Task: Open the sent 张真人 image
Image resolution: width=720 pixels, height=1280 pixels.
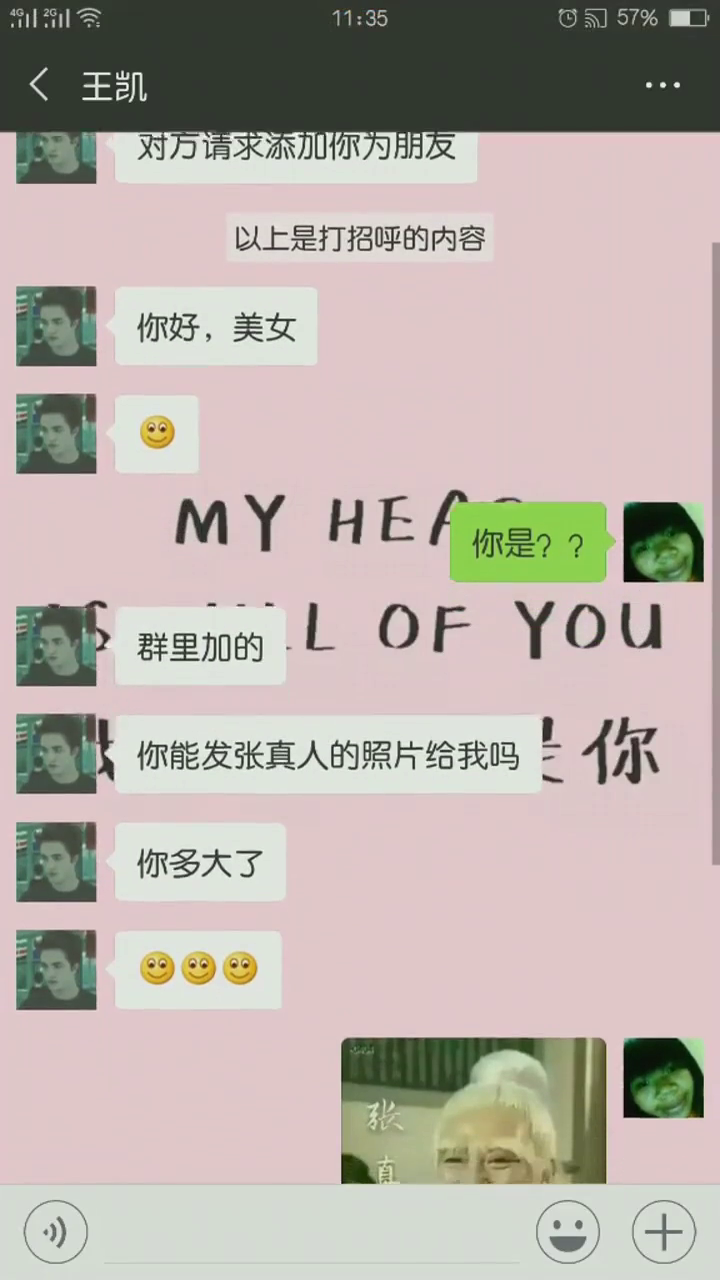Action: coord(473,1110)
